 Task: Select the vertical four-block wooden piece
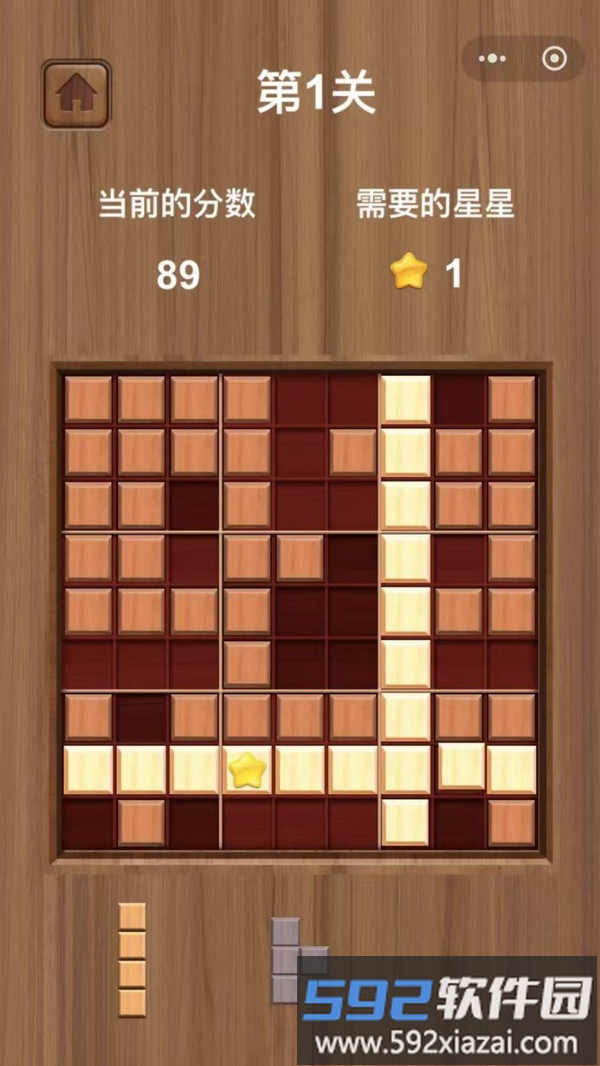tap(132, 959)
